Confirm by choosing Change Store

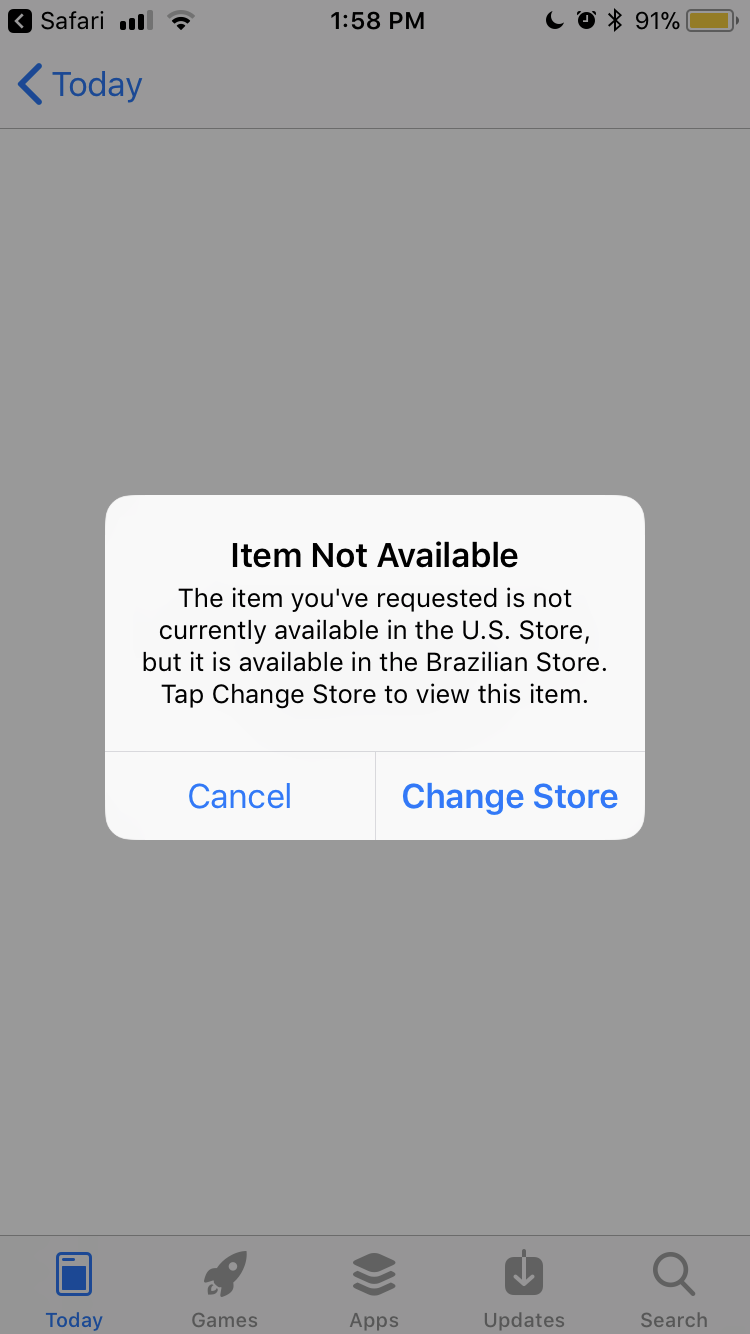point(509,796)
